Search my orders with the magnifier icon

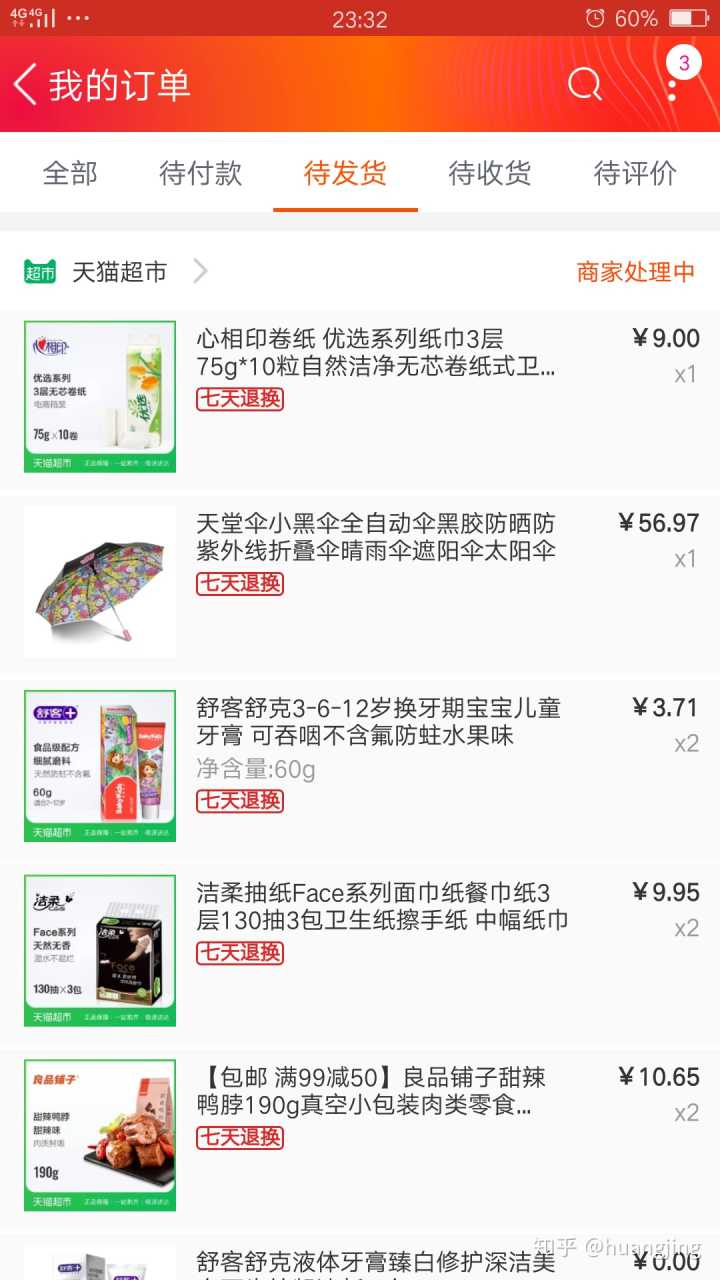[585, 85]
